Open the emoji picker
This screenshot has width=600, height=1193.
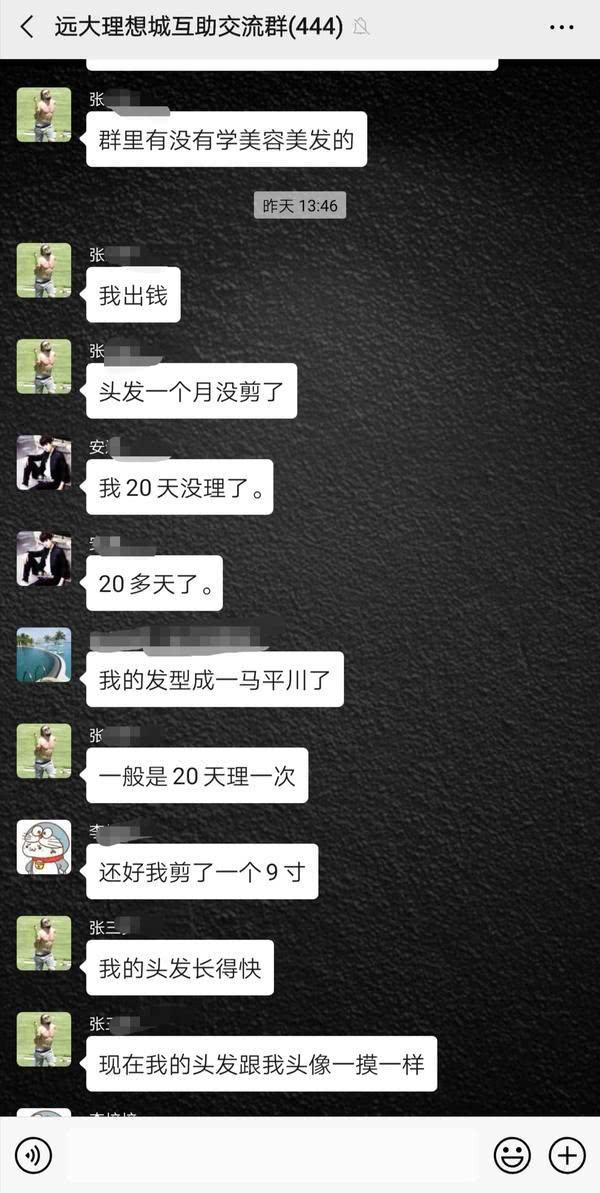coord(512,1156)
